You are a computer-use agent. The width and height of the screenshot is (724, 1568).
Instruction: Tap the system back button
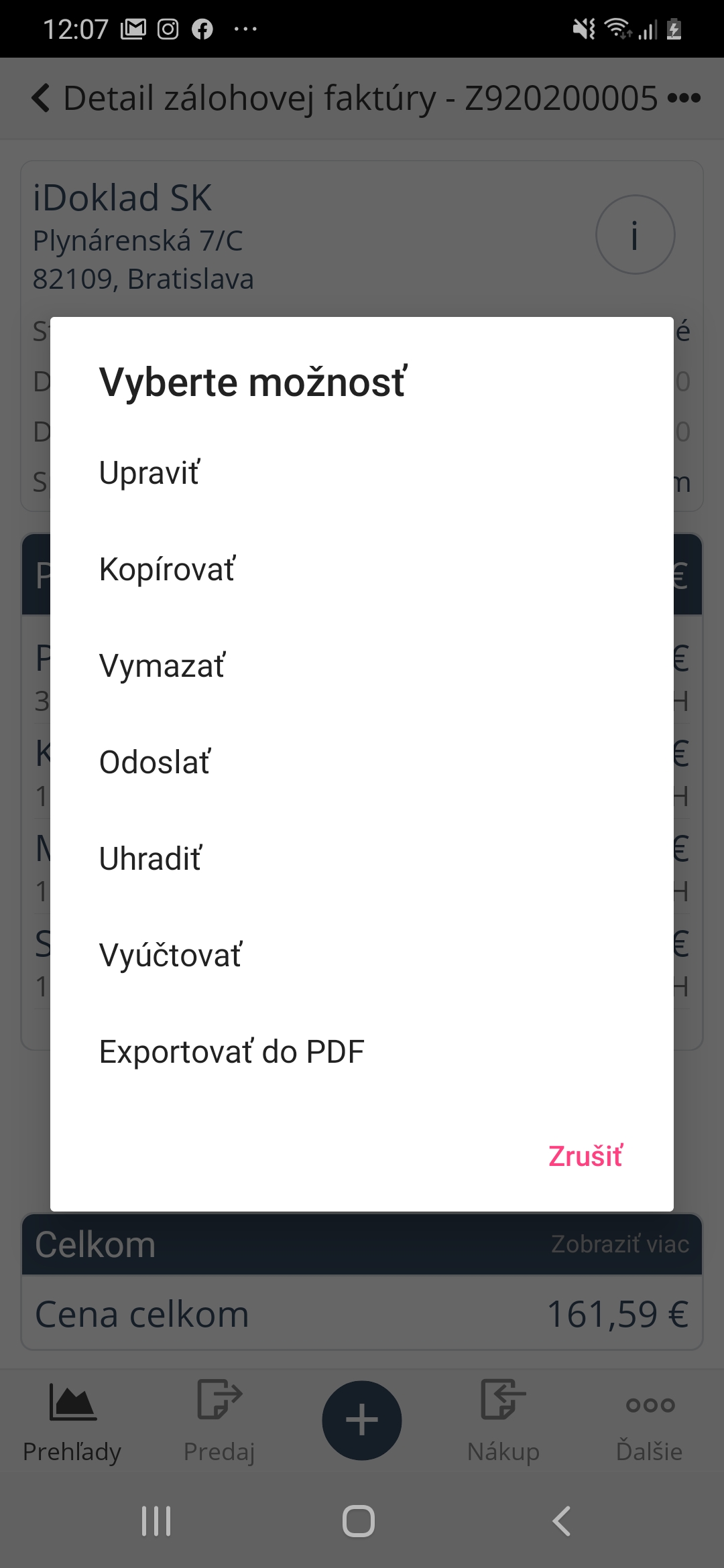tap(562, 1521)
